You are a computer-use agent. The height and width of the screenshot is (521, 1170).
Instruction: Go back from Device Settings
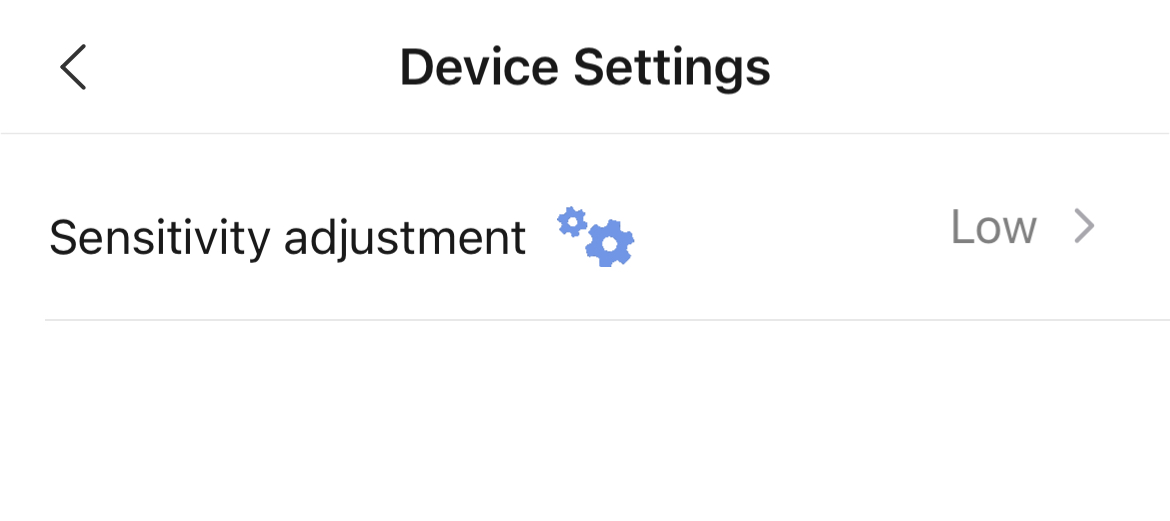[x=73, y=67]
